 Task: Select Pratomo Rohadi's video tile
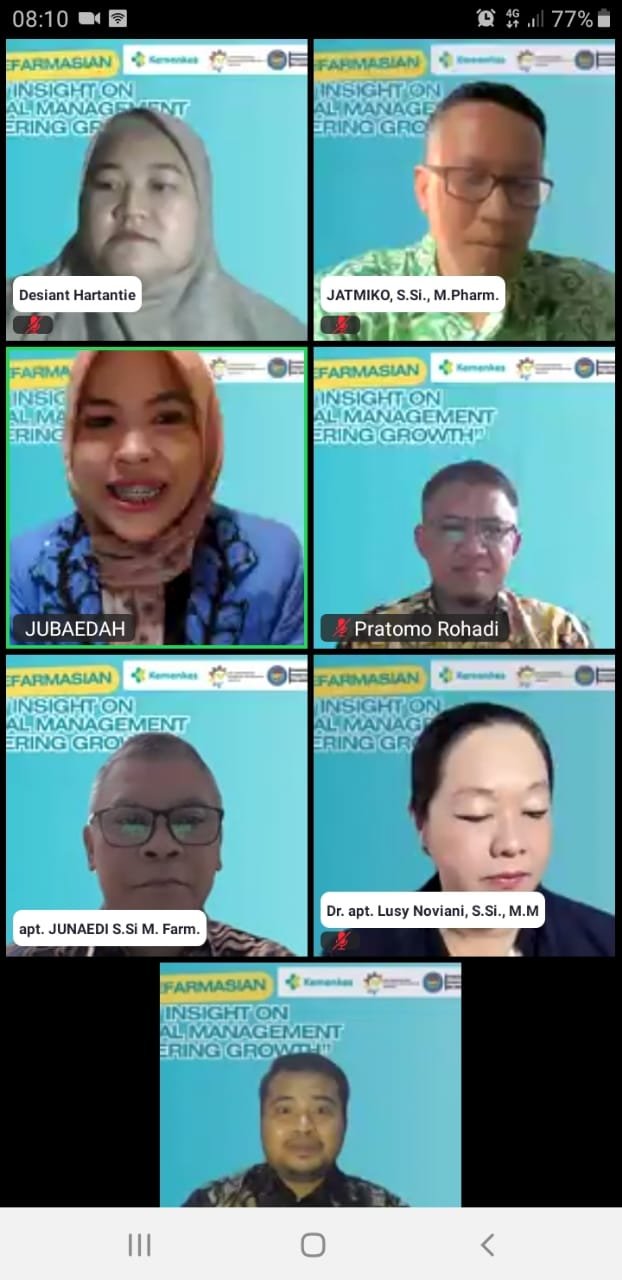(464, 497)
